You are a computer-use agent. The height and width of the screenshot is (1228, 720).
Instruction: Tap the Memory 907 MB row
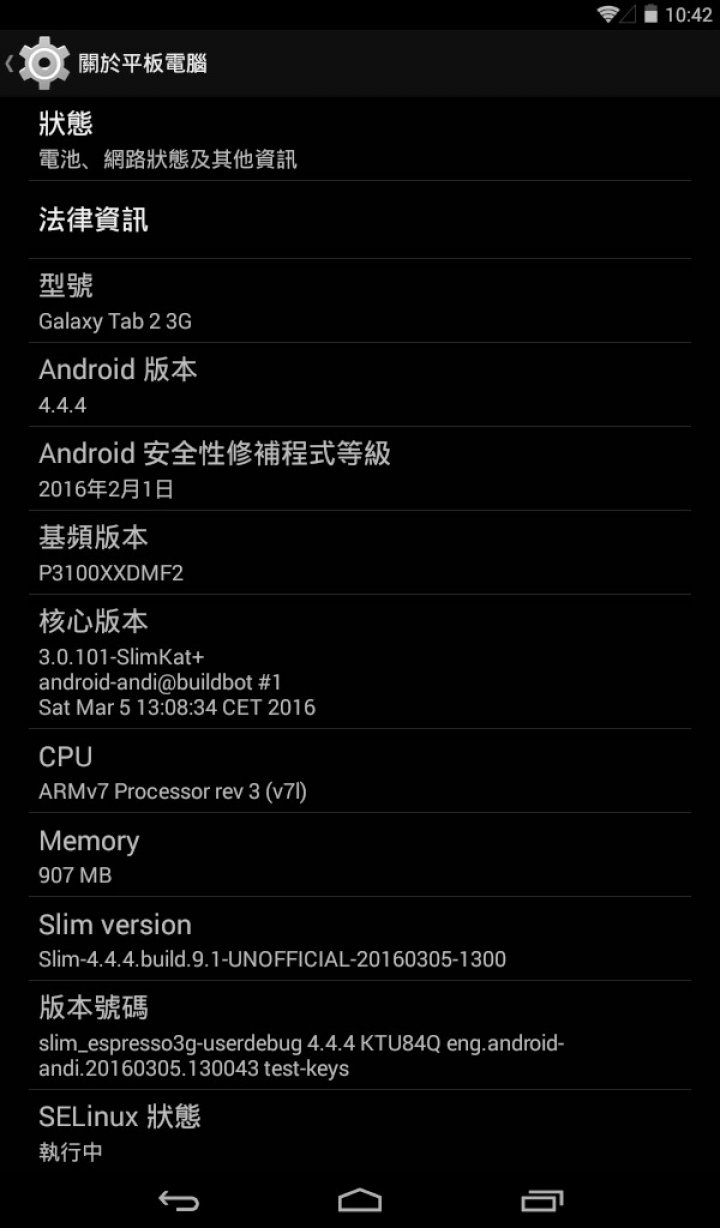360,855
